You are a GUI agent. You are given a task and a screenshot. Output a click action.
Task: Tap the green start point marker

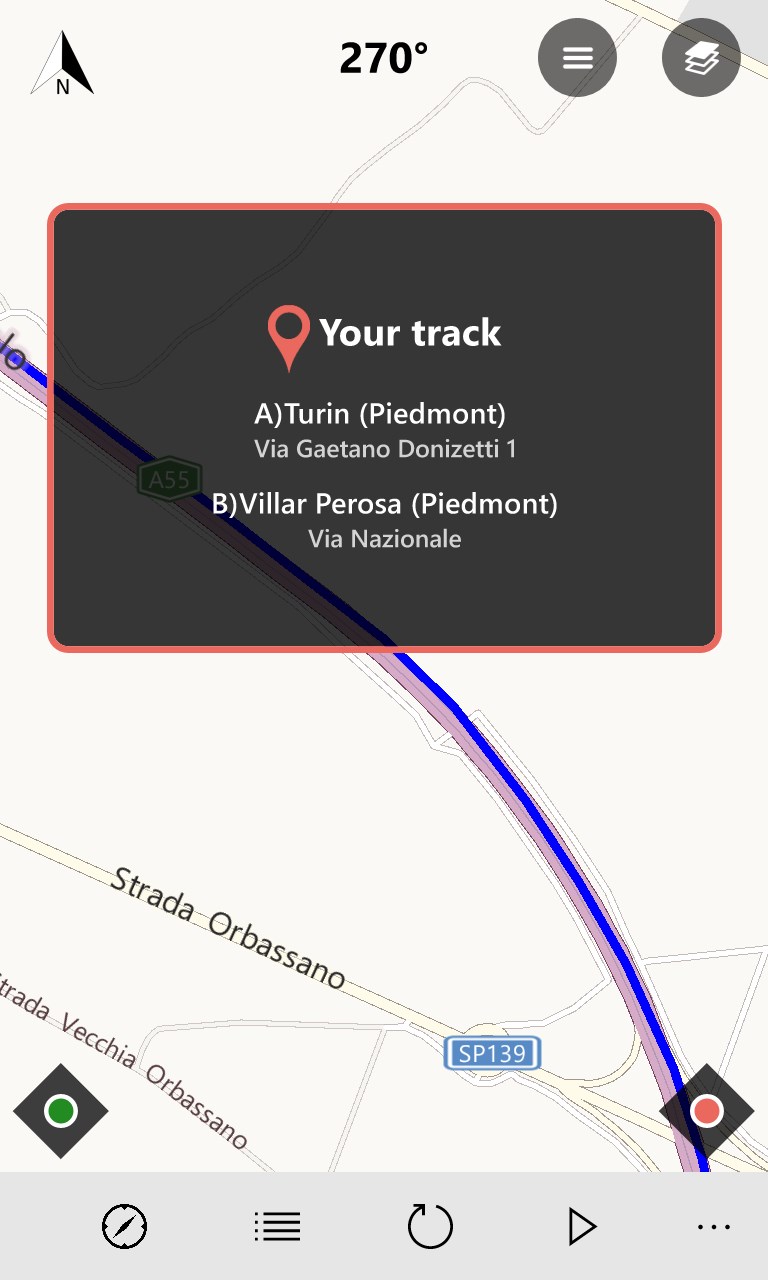click(x=61, y=1110)
